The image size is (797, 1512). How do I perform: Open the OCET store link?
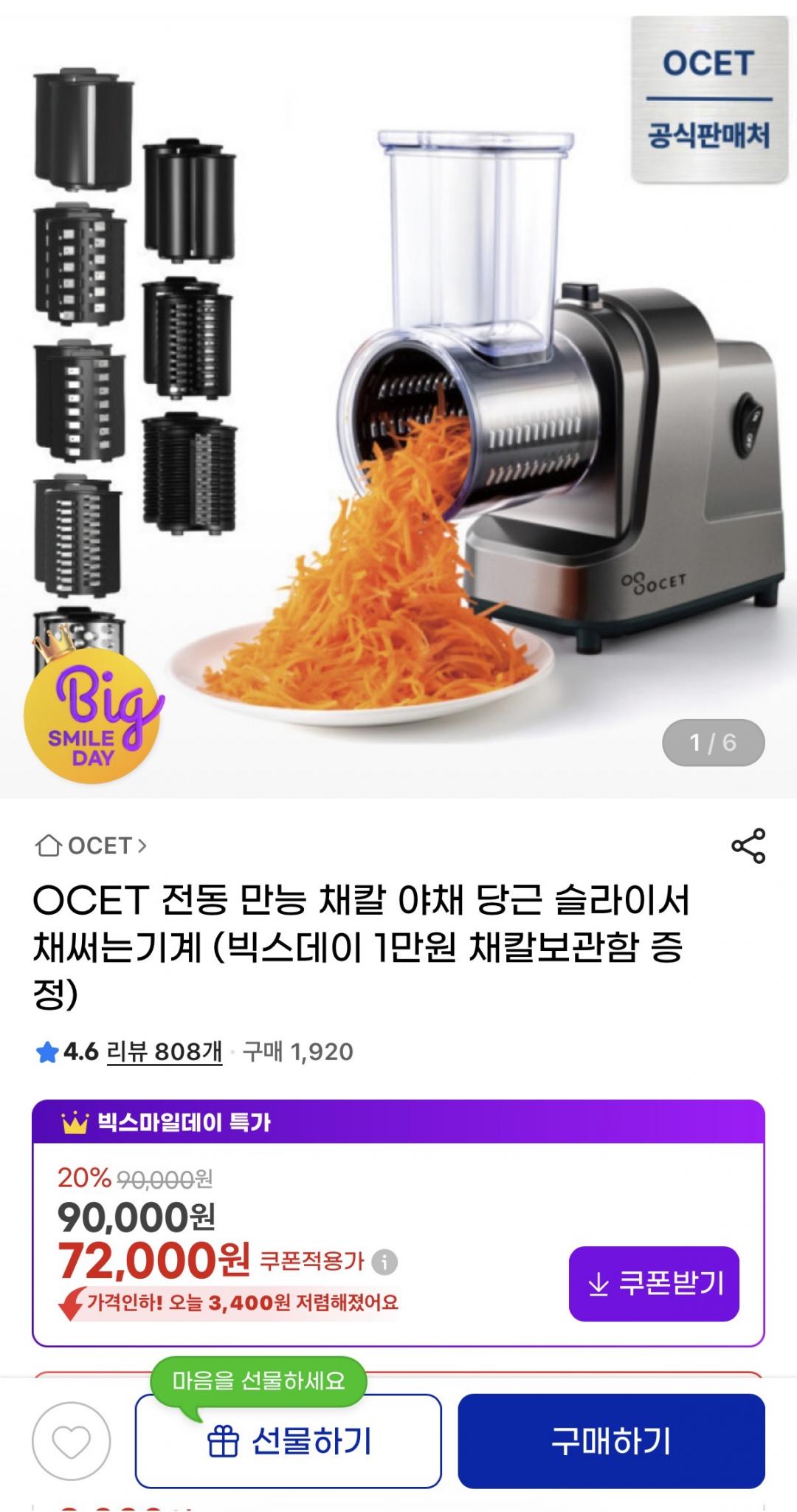[x=92, y=845]
